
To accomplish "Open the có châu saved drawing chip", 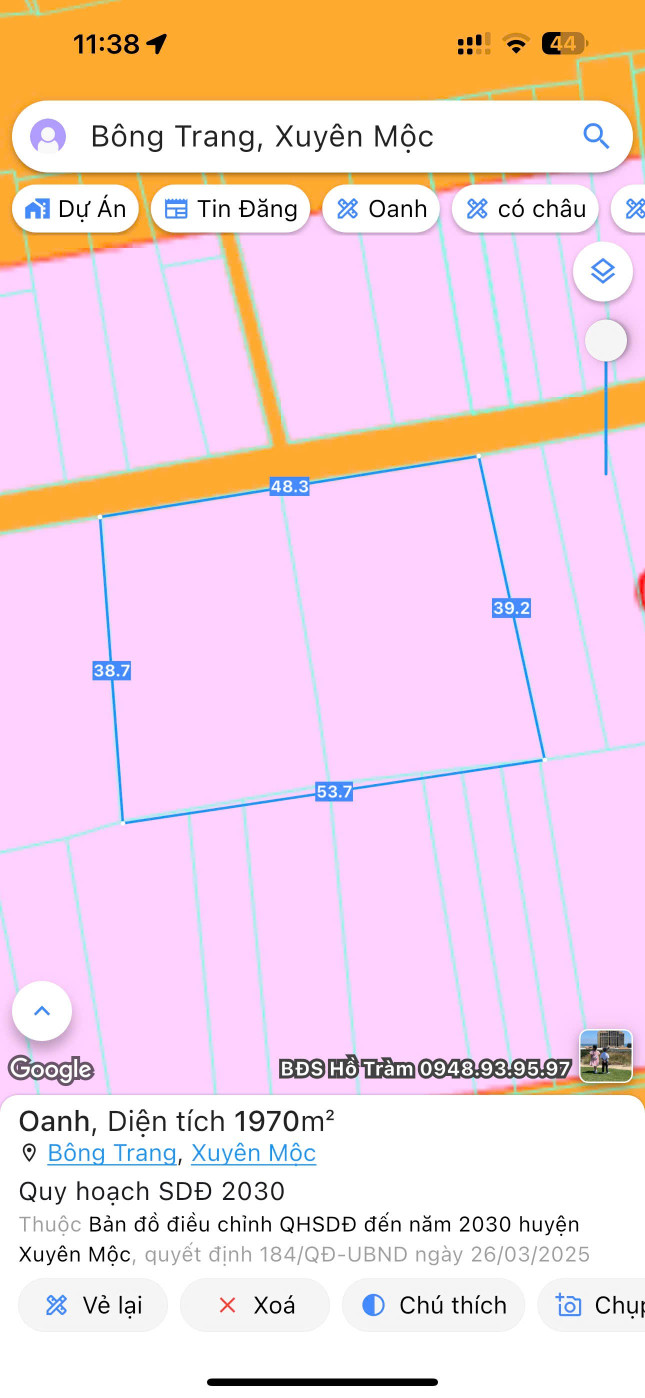I will pos(526,209).
